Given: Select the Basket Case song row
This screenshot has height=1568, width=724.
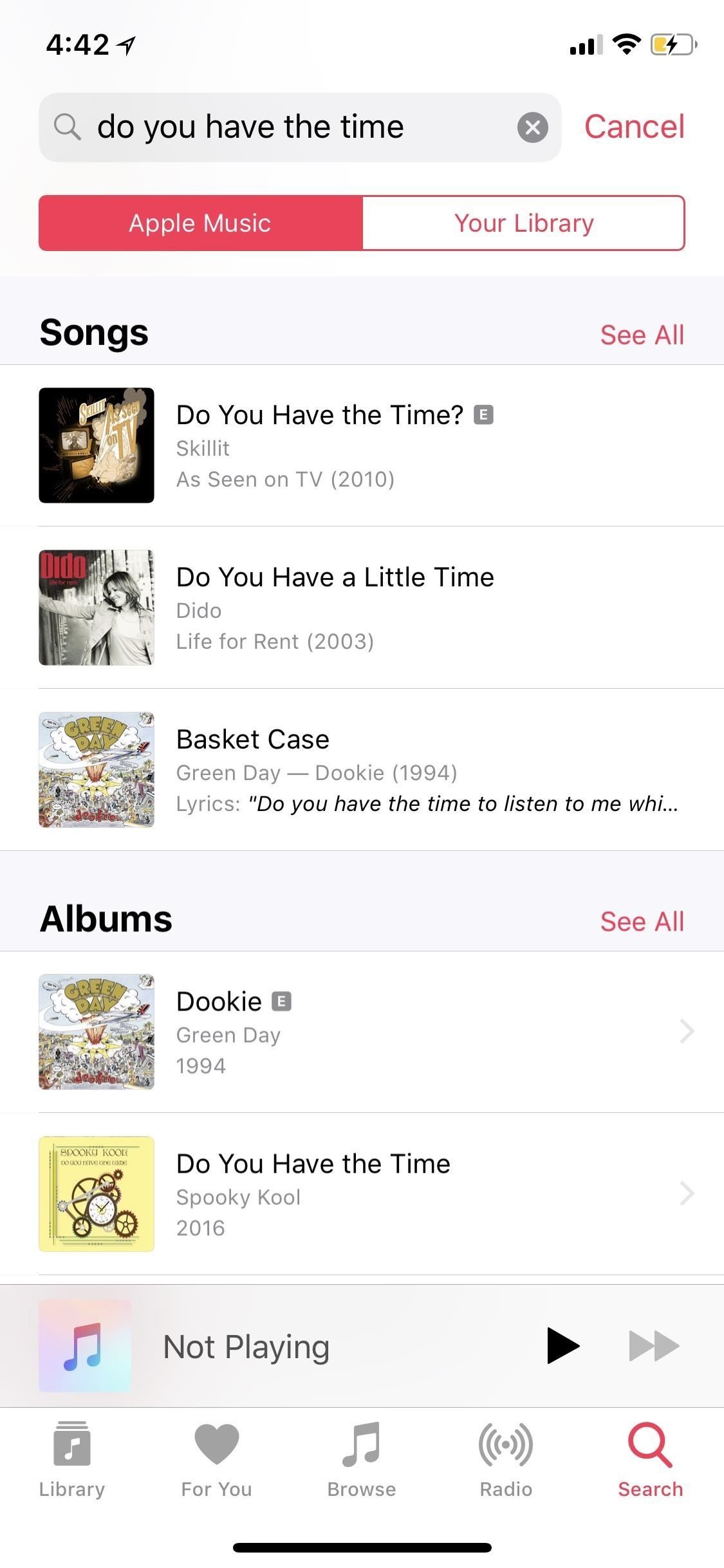Looking at the screenshot, I should (360, 769).
